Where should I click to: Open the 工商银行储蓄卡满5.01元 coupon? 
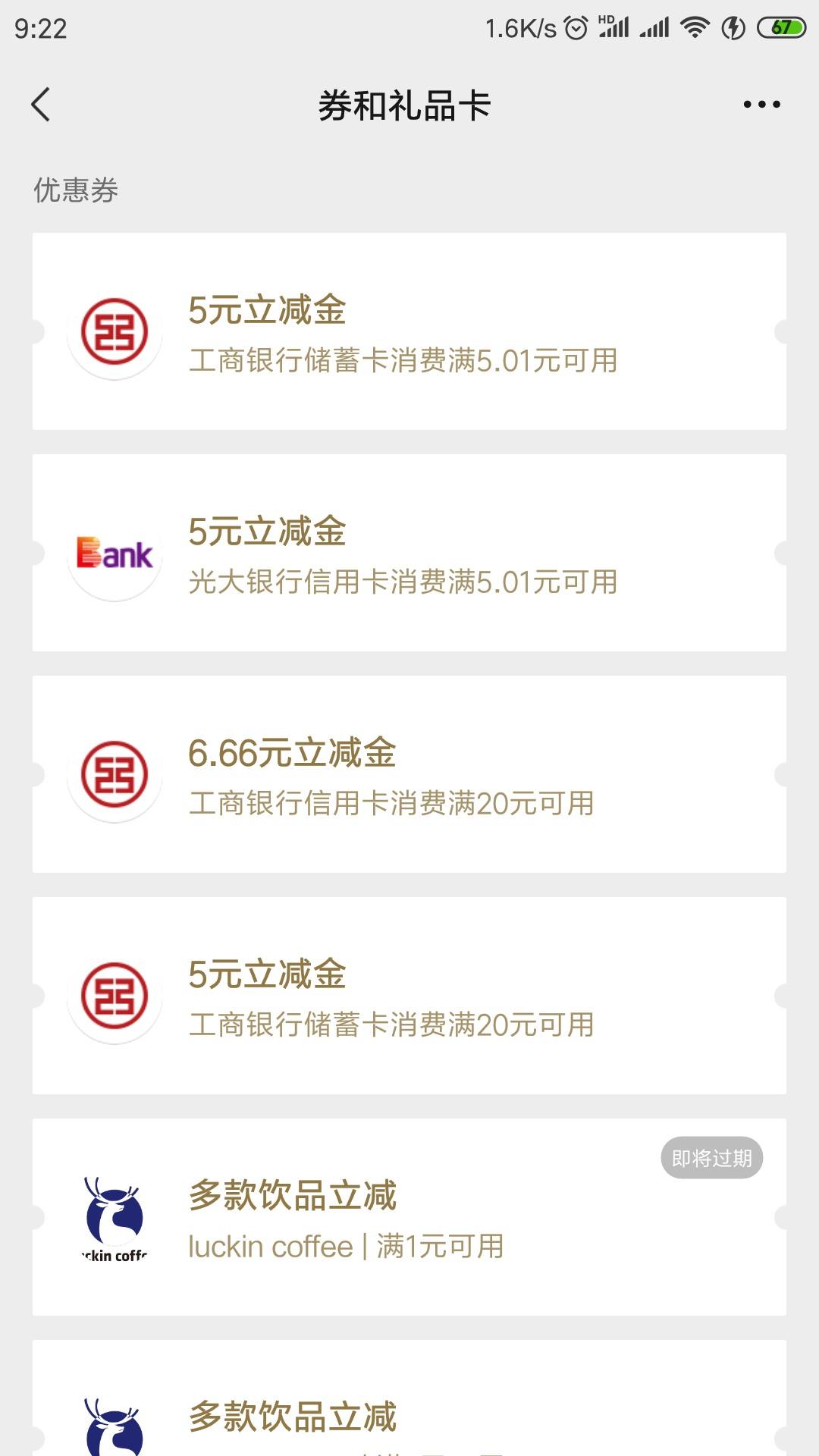click(x=409, y=331)
